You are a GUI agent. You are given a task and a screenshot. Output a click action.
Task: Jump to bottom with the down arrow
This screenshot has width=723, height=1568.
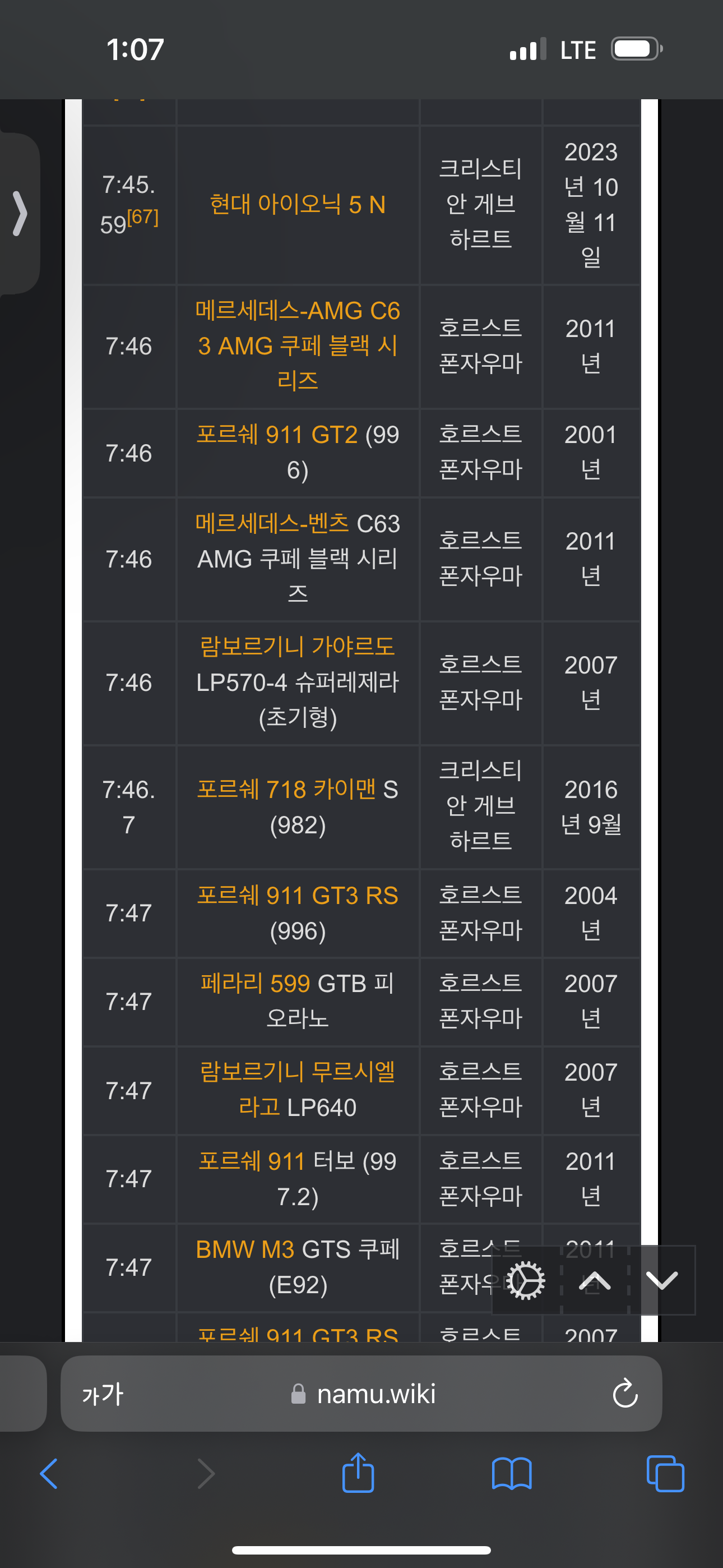[662, 1281]
